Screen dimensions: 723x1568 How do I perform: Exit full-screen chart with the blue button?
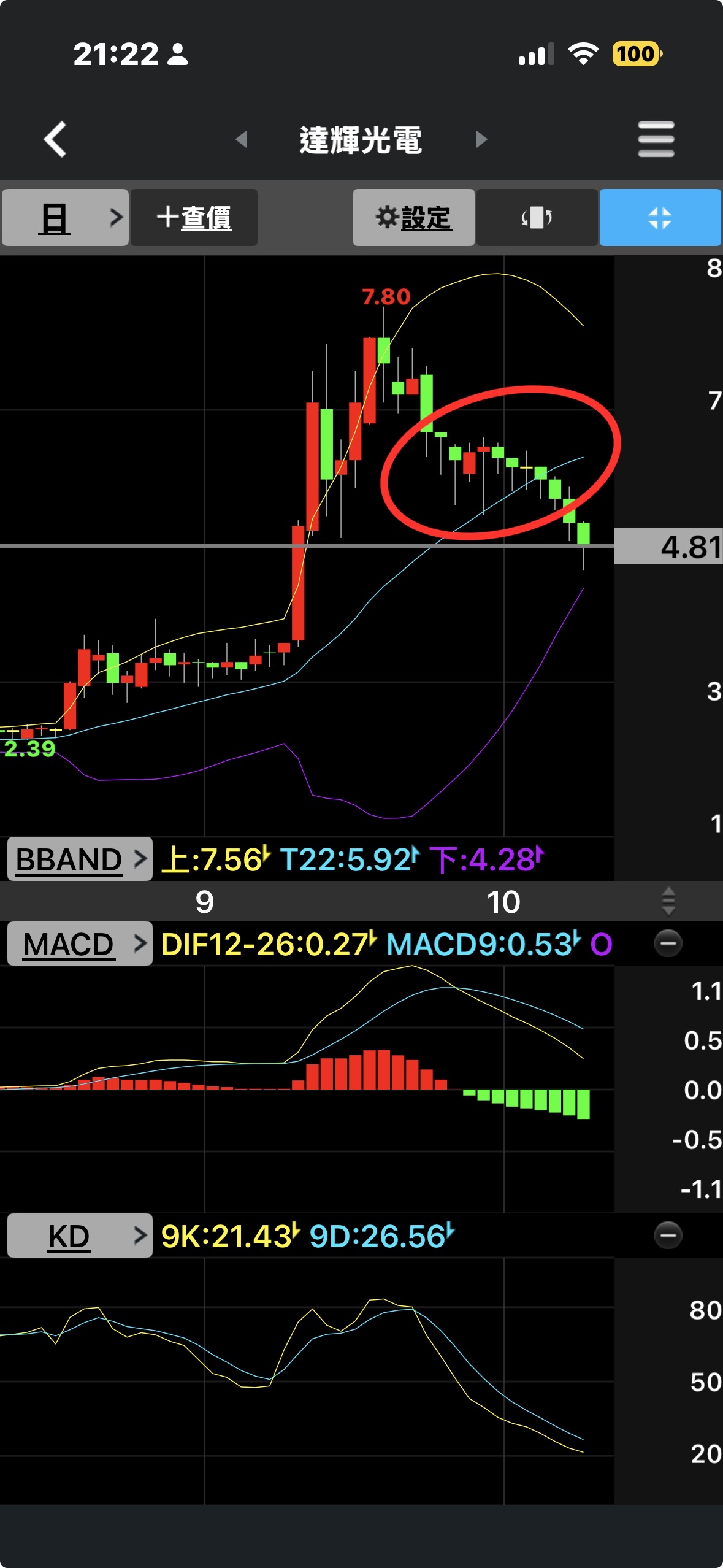[660, 218]
